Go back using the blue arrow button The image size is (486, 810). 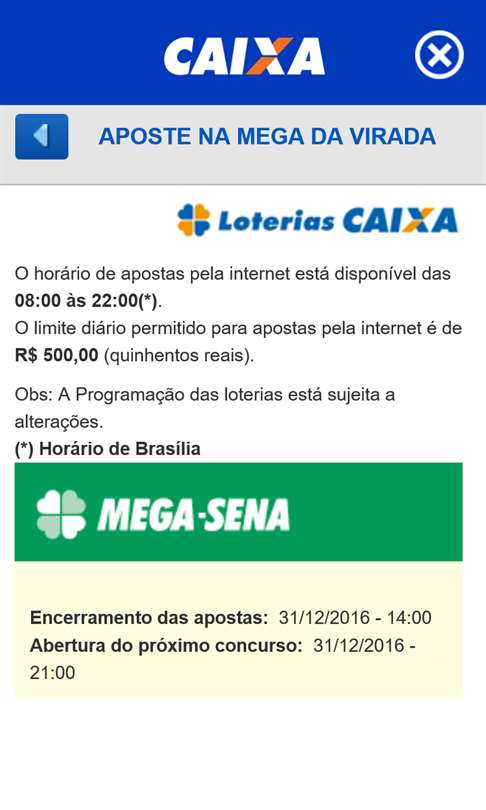[x=41, y=136]
